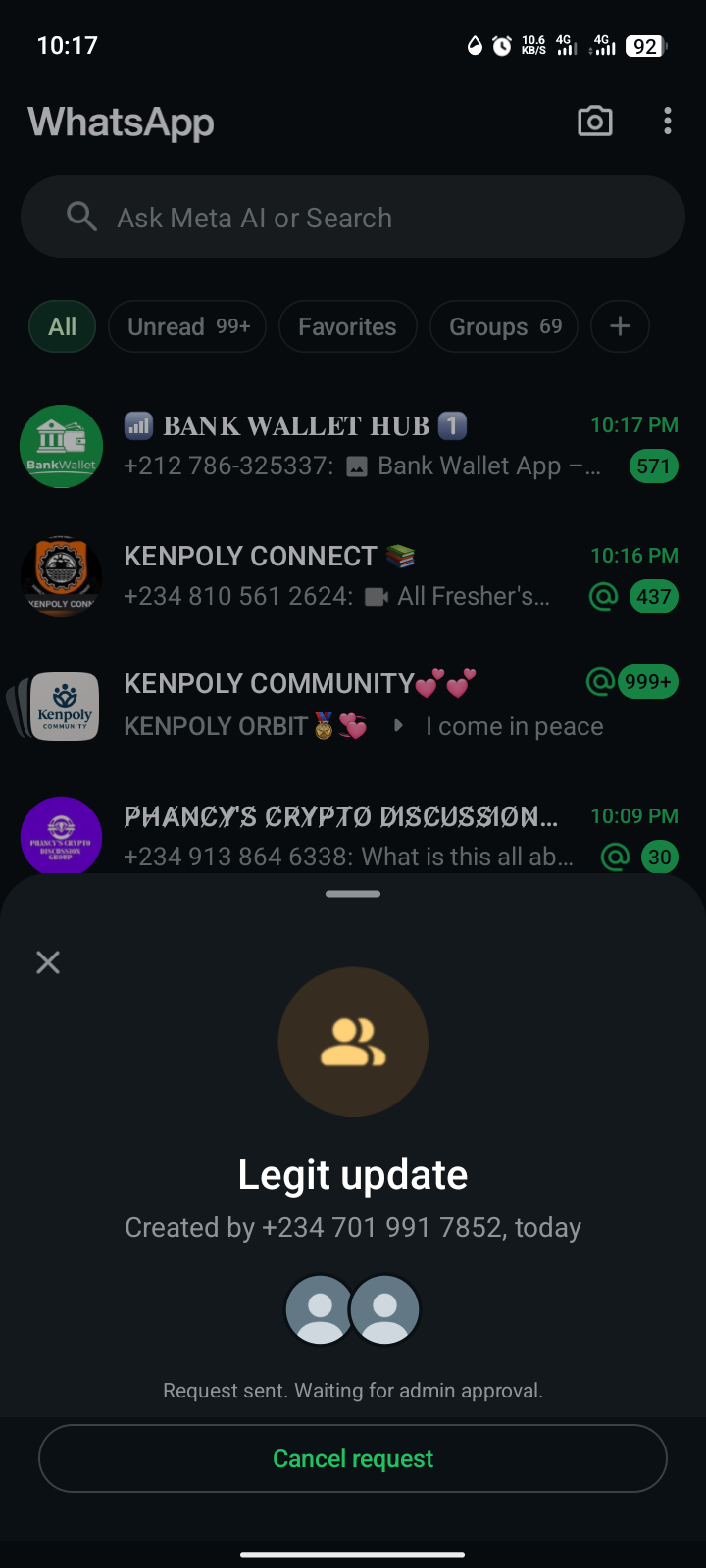This screenshot has width=706, height=1568.
Task: Select the All chats filter chip
Action: click(62, 326)
